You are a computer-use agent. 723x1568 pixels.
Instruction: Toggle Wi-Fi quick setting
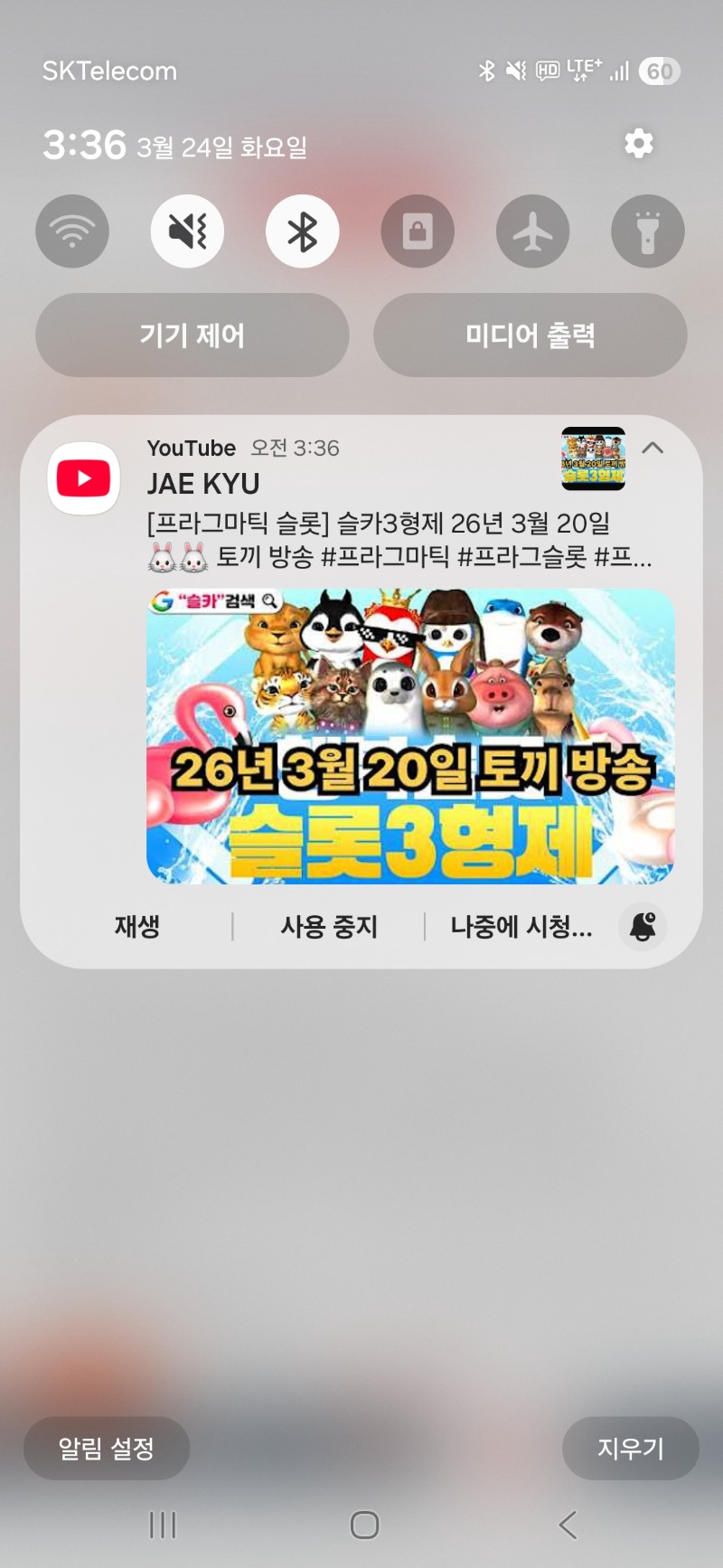click(x=72, y=231)
